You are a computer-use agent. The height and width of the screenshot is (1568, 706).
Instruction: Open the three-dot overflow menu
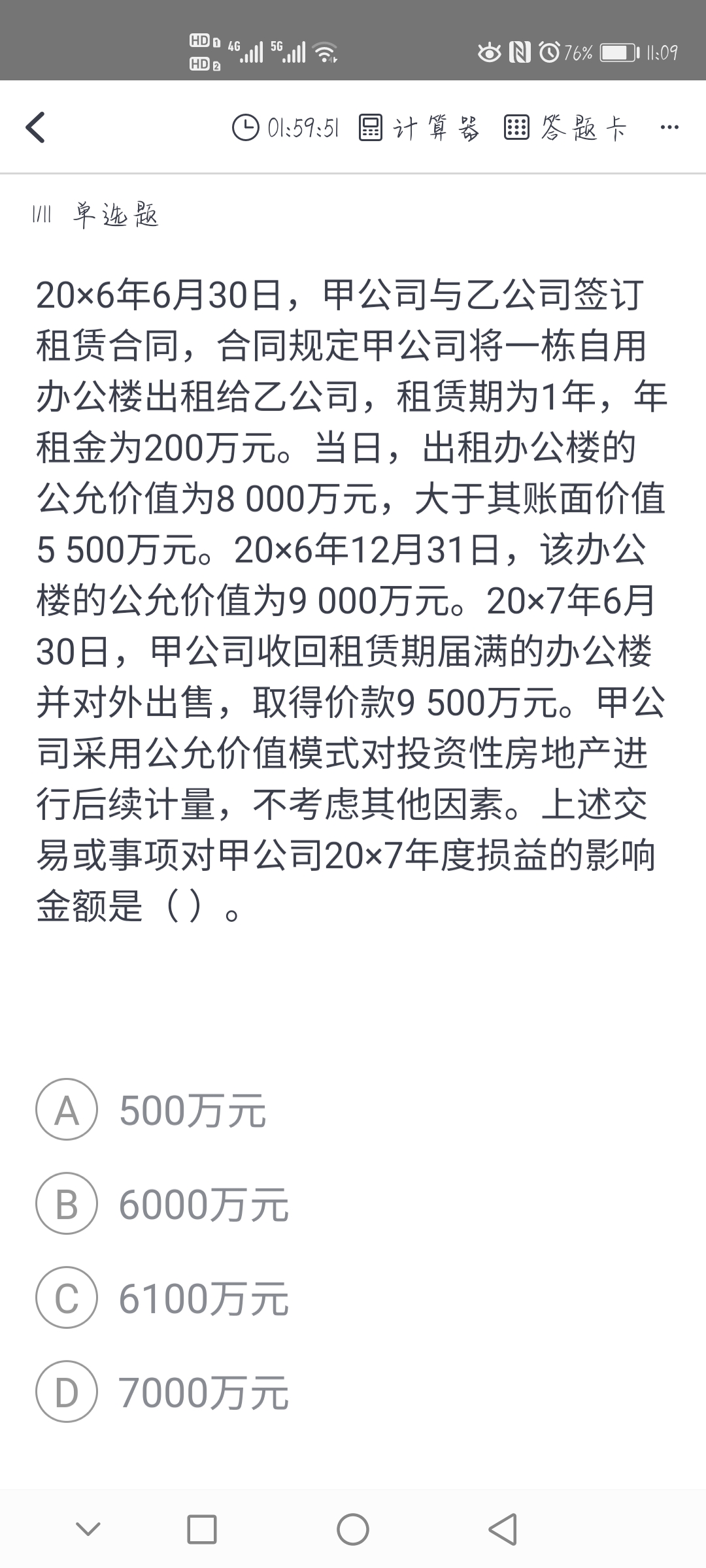(669, 127)
